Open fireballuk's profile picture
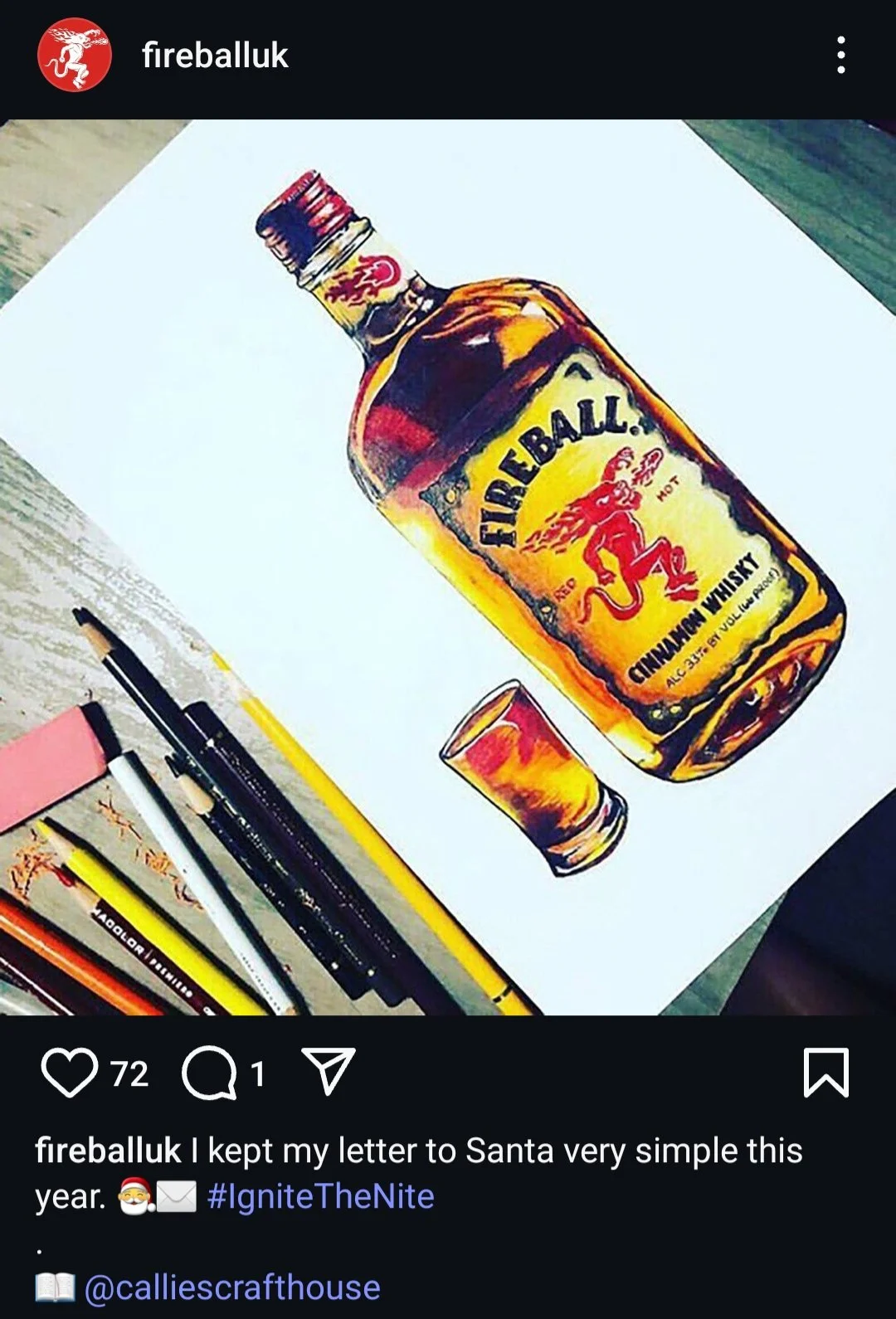 75,55
